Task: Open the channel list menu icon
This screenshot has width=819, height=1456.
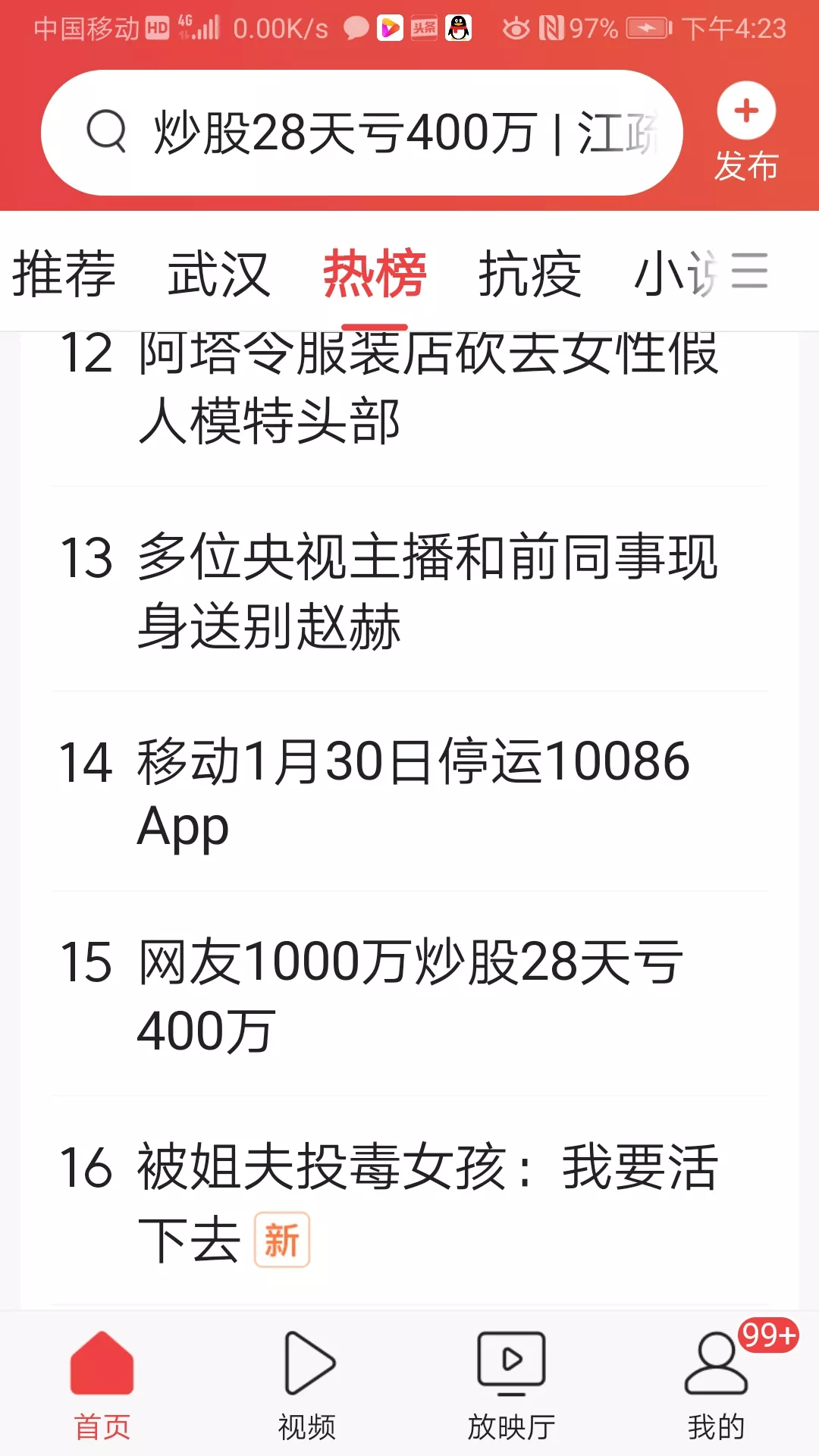Action: tap(749, 271)
